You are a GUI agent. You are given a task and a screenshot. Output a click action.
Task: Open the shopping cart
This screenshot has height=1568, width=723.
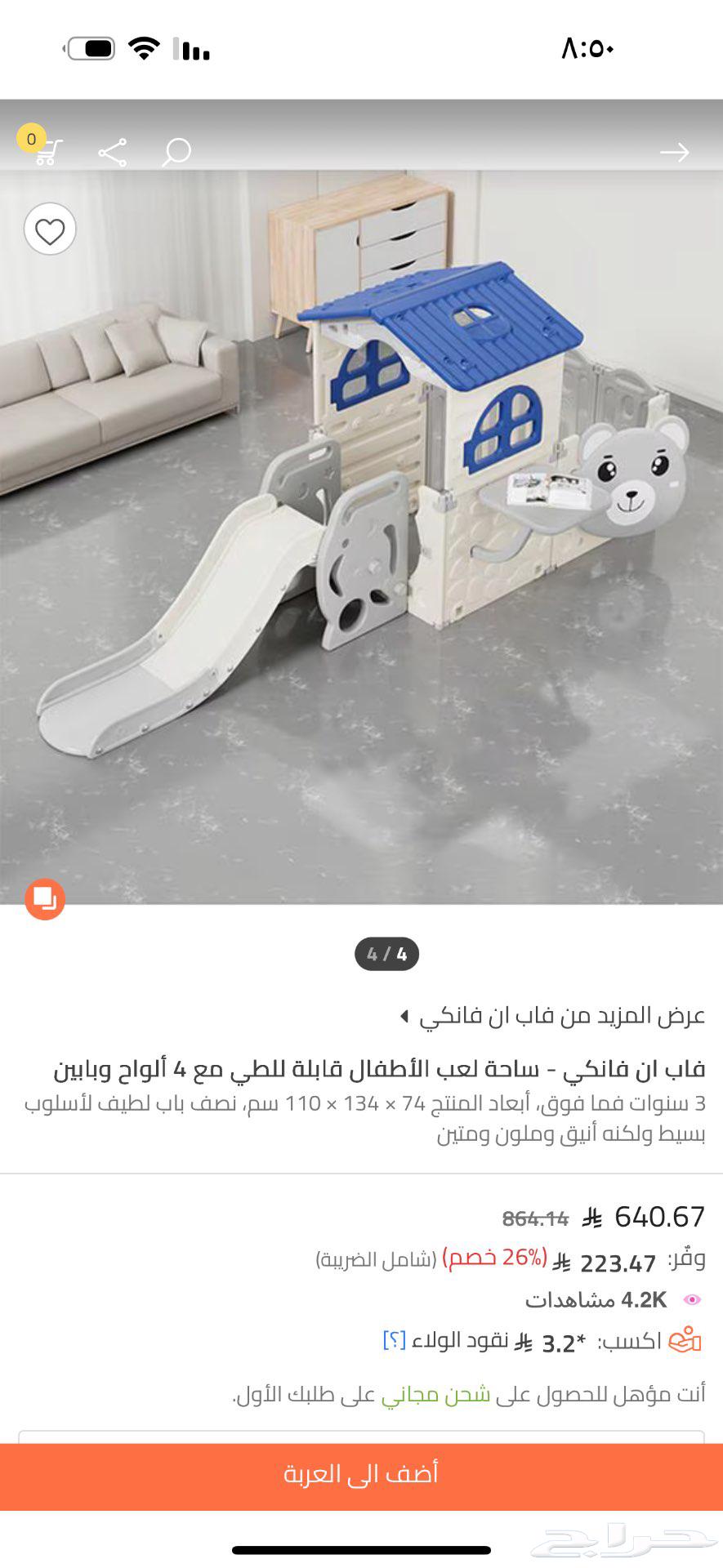[x=45, y=150]
